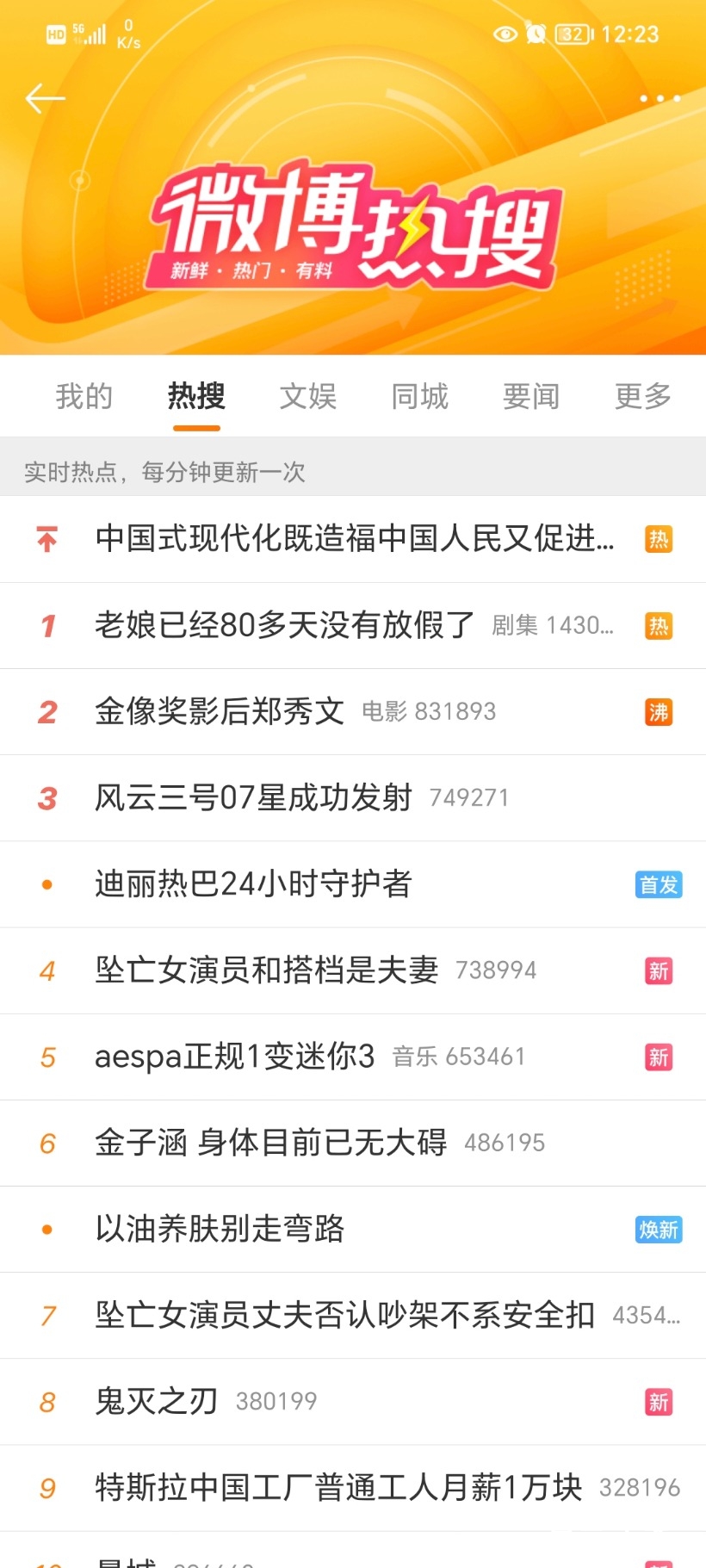Image resolution: width=706 pixels, height=1568 pixels.
Task: Open 特斯拉中国工厂普通工人月薪1万块 topic
Action: tap(338, 1487)
